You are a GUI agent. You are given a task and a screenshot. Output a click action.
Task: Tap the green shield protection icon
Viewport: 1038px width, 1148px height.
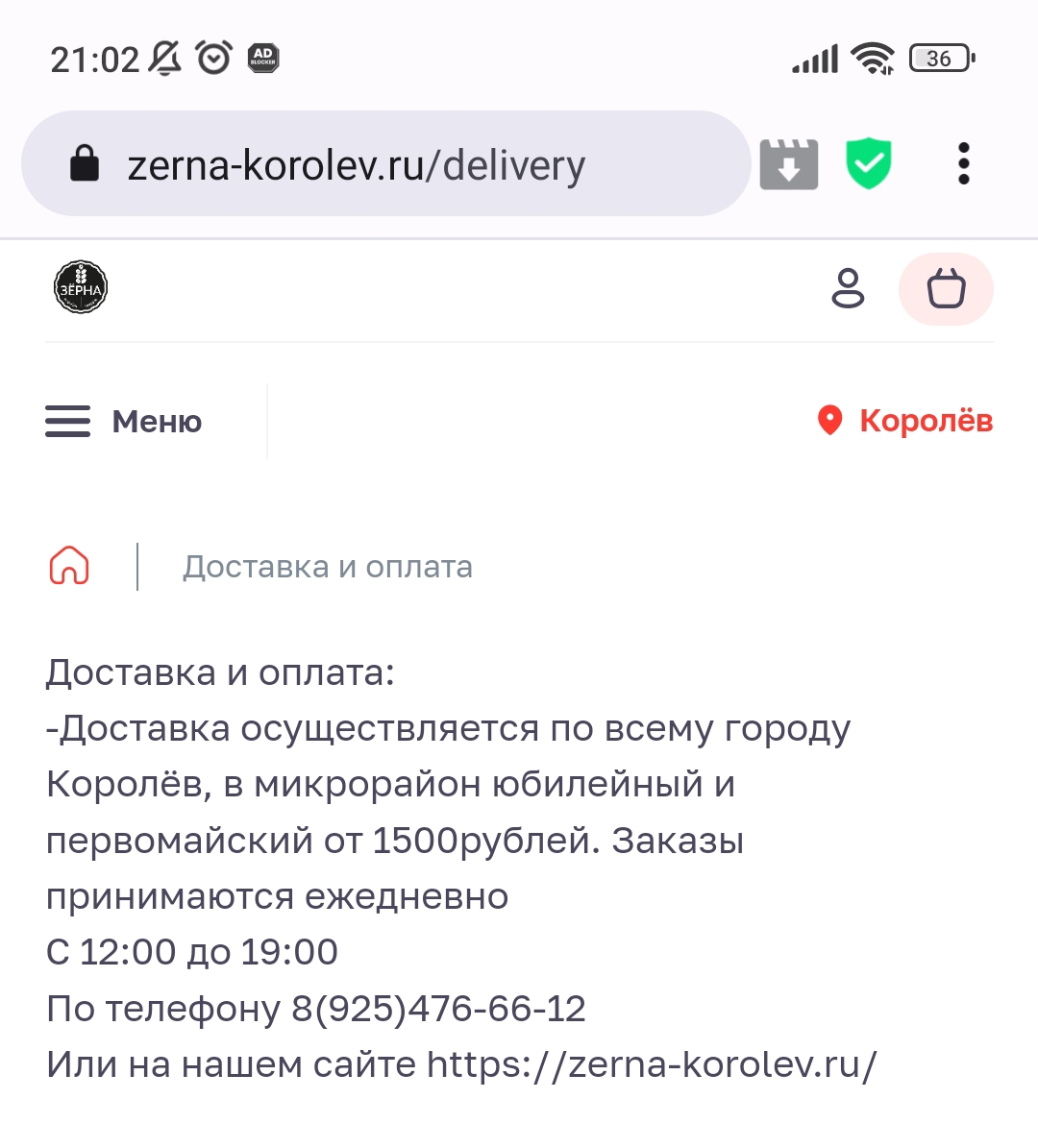(868, 164)
